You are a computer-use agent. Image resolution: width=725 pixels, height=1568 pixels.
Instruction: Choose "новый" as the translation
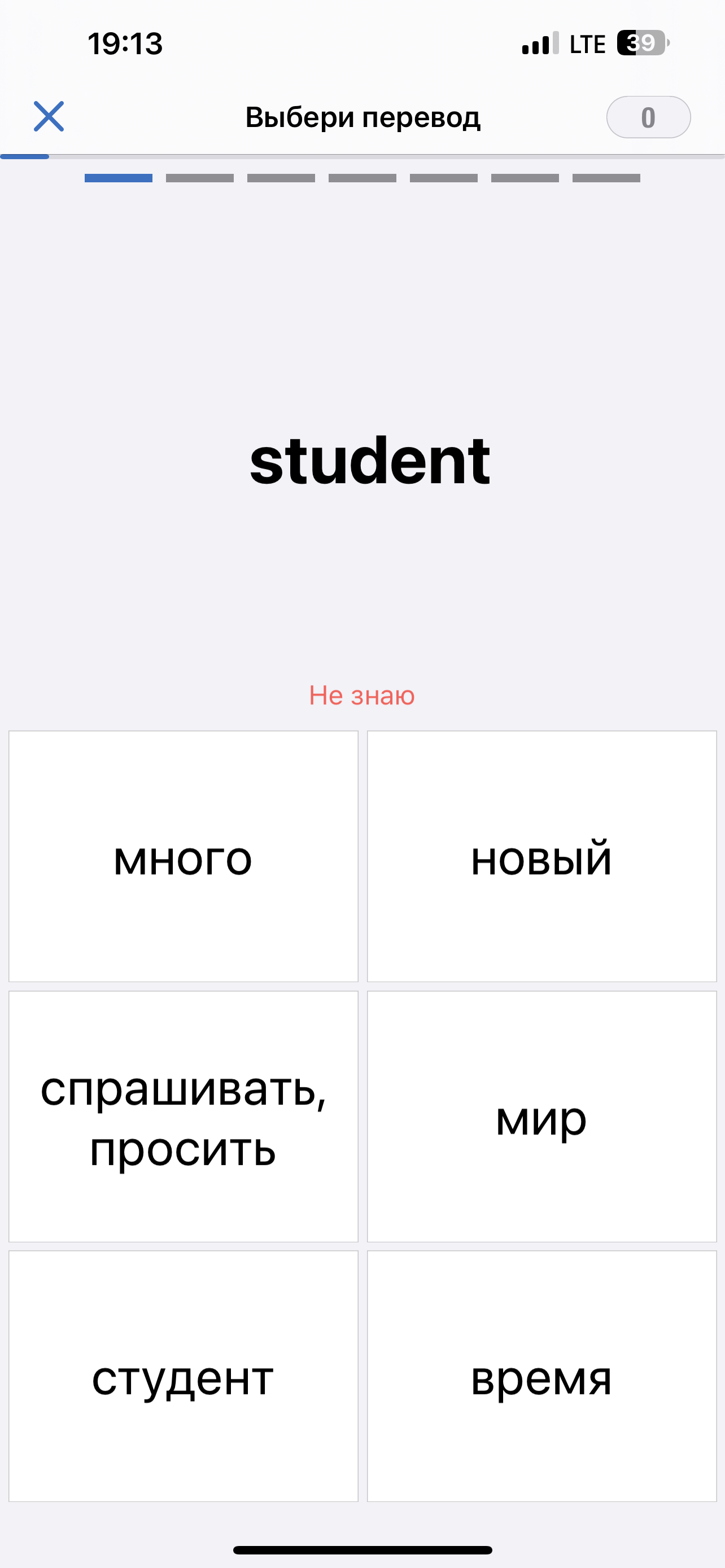tap(541, 856)
